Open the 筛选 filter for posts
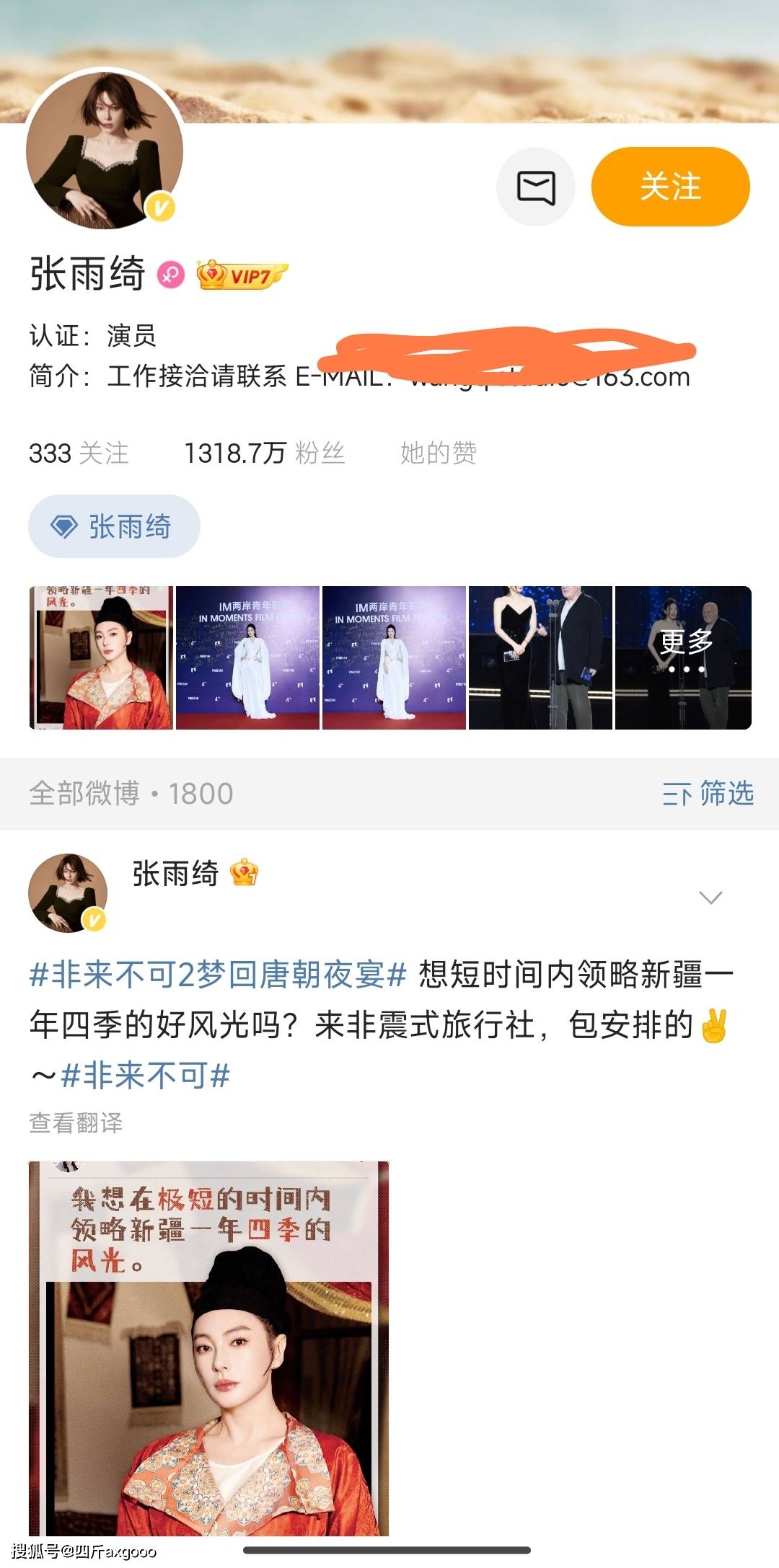The width and height of the screenshot is (779, 1568). point(708,793)
